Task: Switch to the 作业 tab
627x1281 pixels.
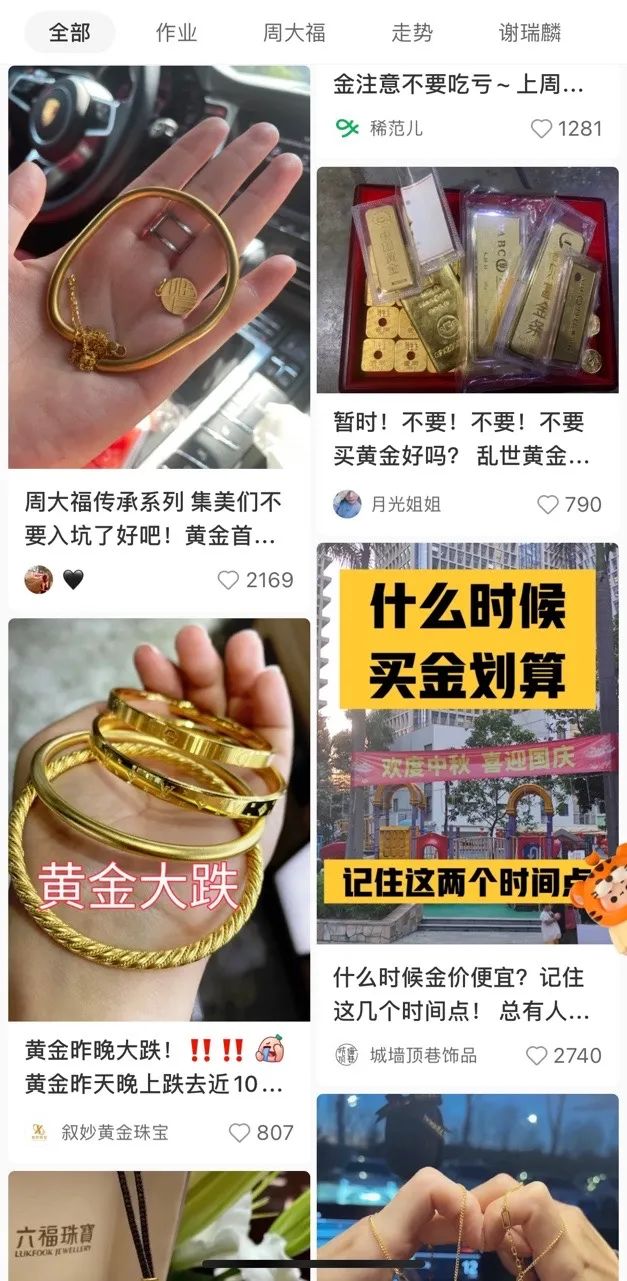Action: [x=176, y=33]
